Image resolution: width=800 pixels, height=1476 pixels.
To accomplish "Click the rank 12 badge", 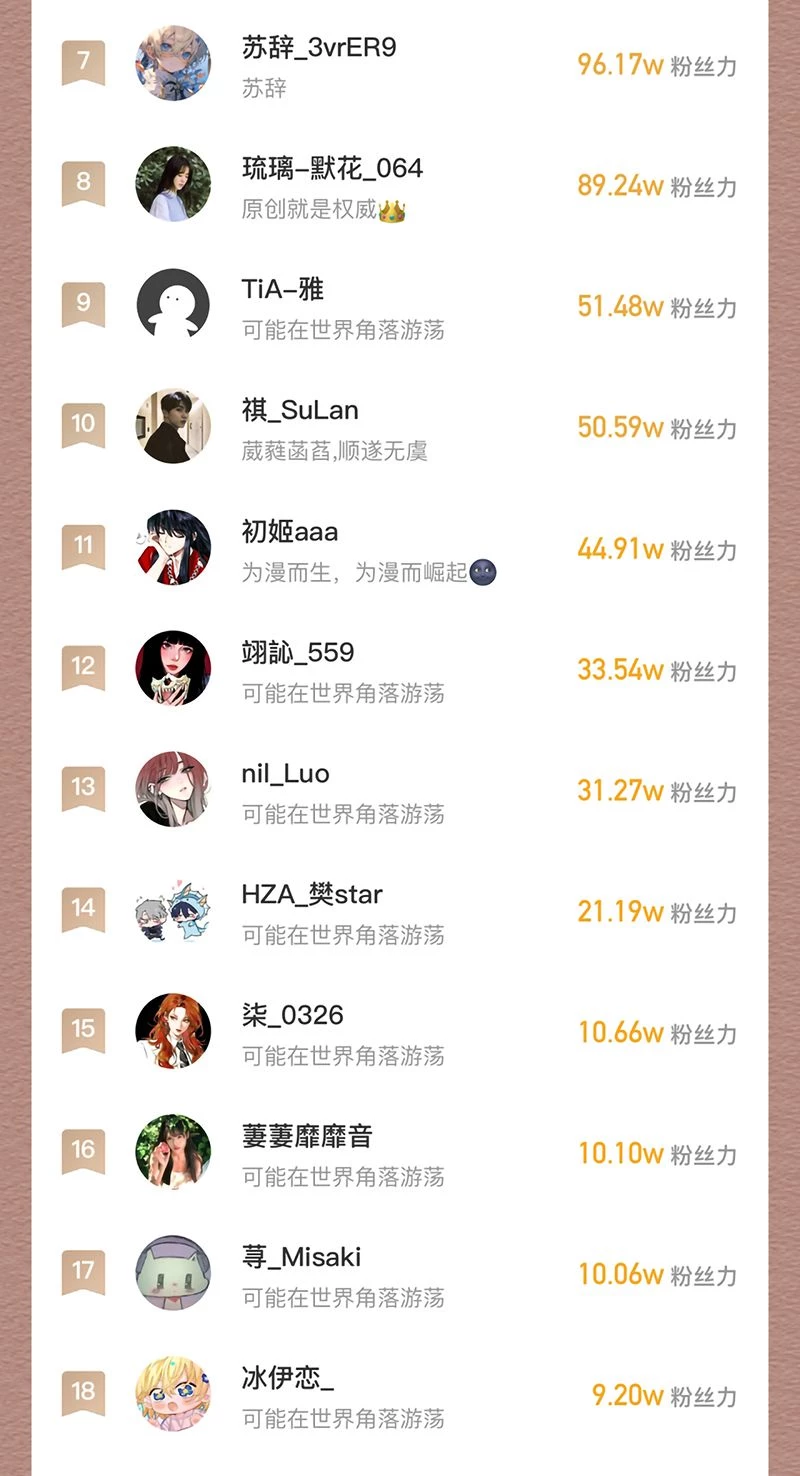I will [x=83, y=667].
